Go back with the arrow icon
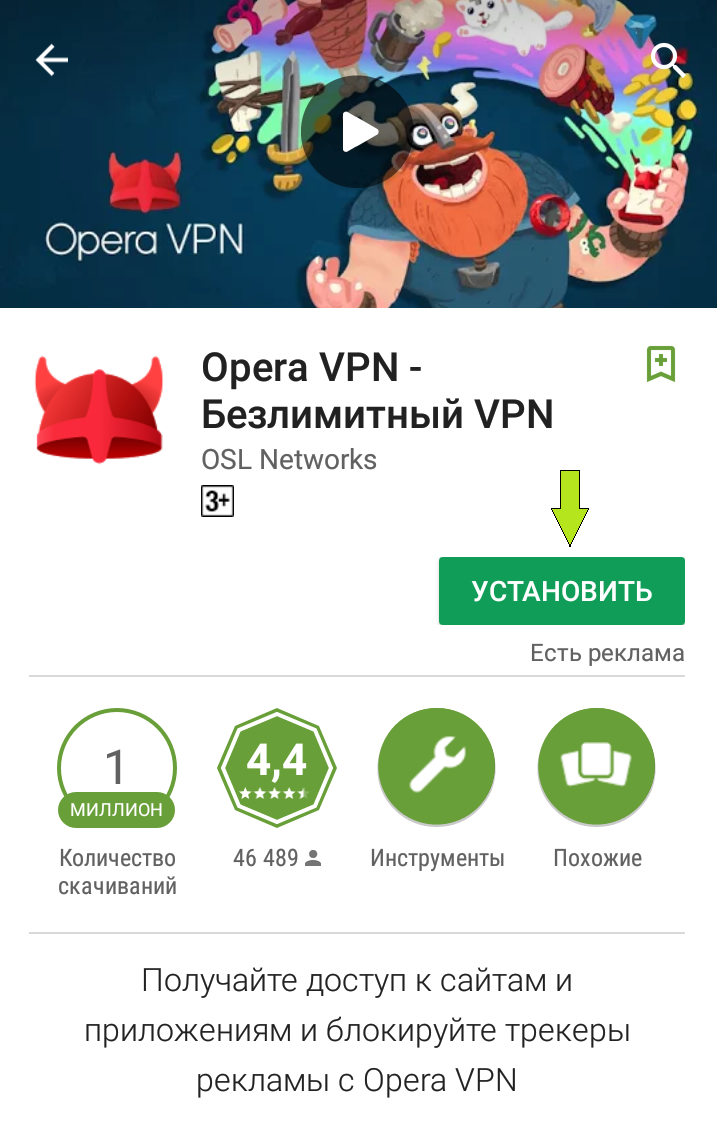Image resolution: width=717 pixels, height=1137 pixels. (52, 61)
